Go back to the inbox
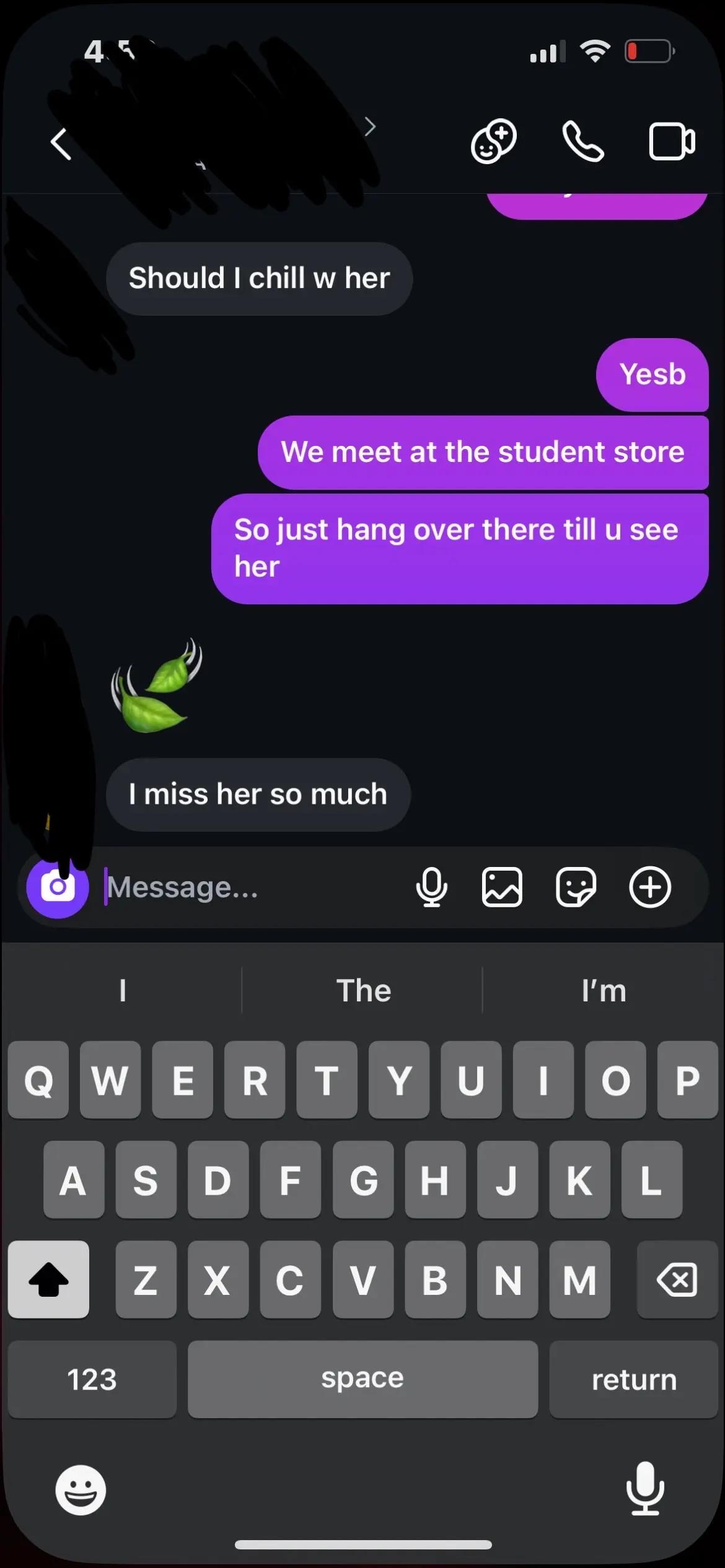 pyautogui.click(x=60, y=144)
